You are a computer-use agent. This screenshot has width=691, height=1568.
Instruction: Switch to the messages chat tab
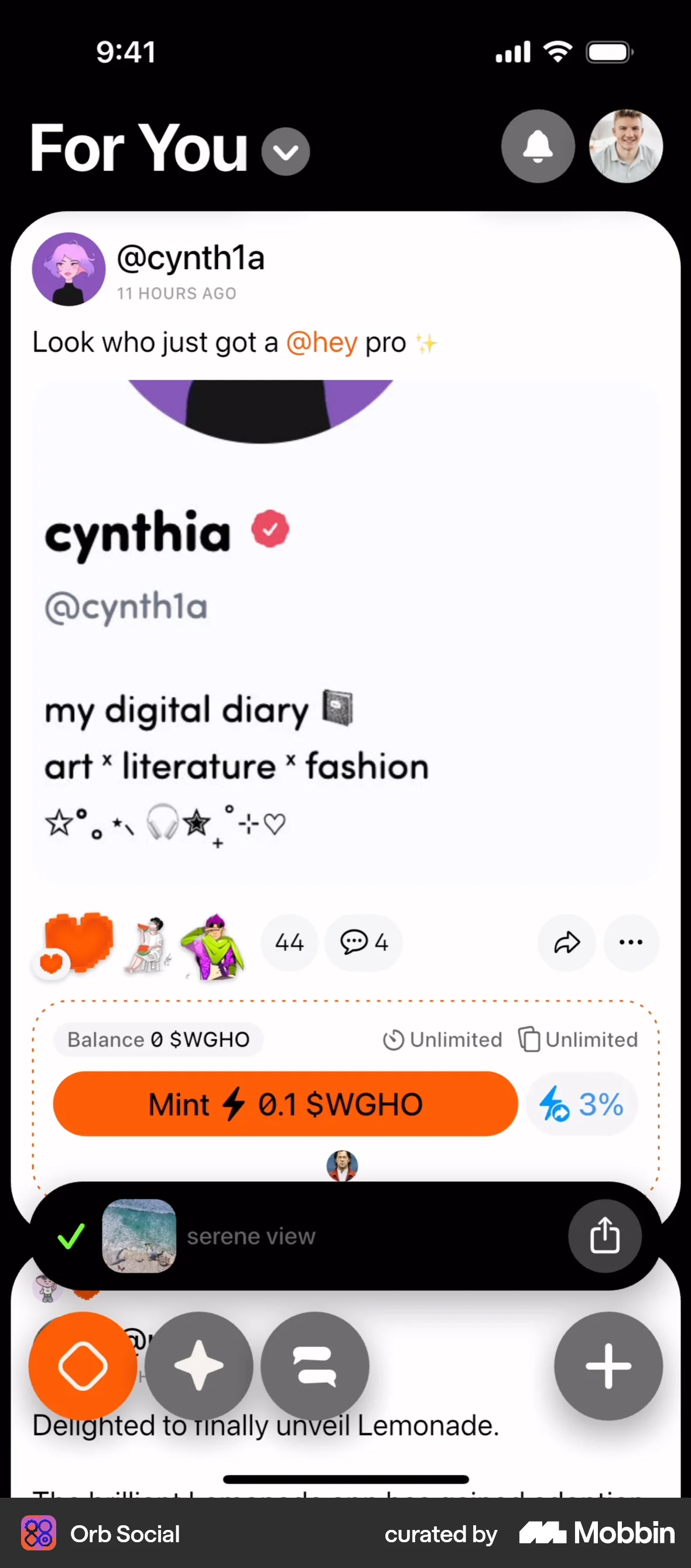(x=314, y=1366)
